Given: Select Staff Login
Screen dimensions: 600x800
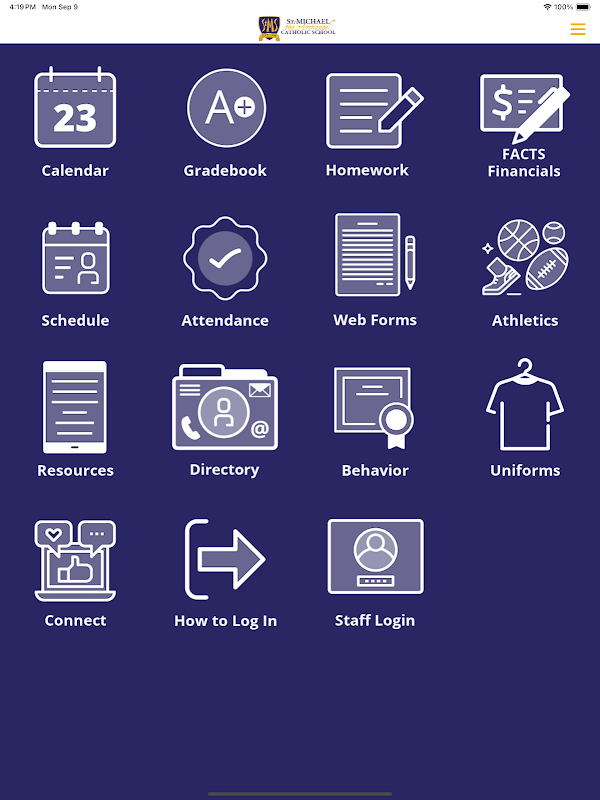Looking at the screenshot, I should pos(375,573).
